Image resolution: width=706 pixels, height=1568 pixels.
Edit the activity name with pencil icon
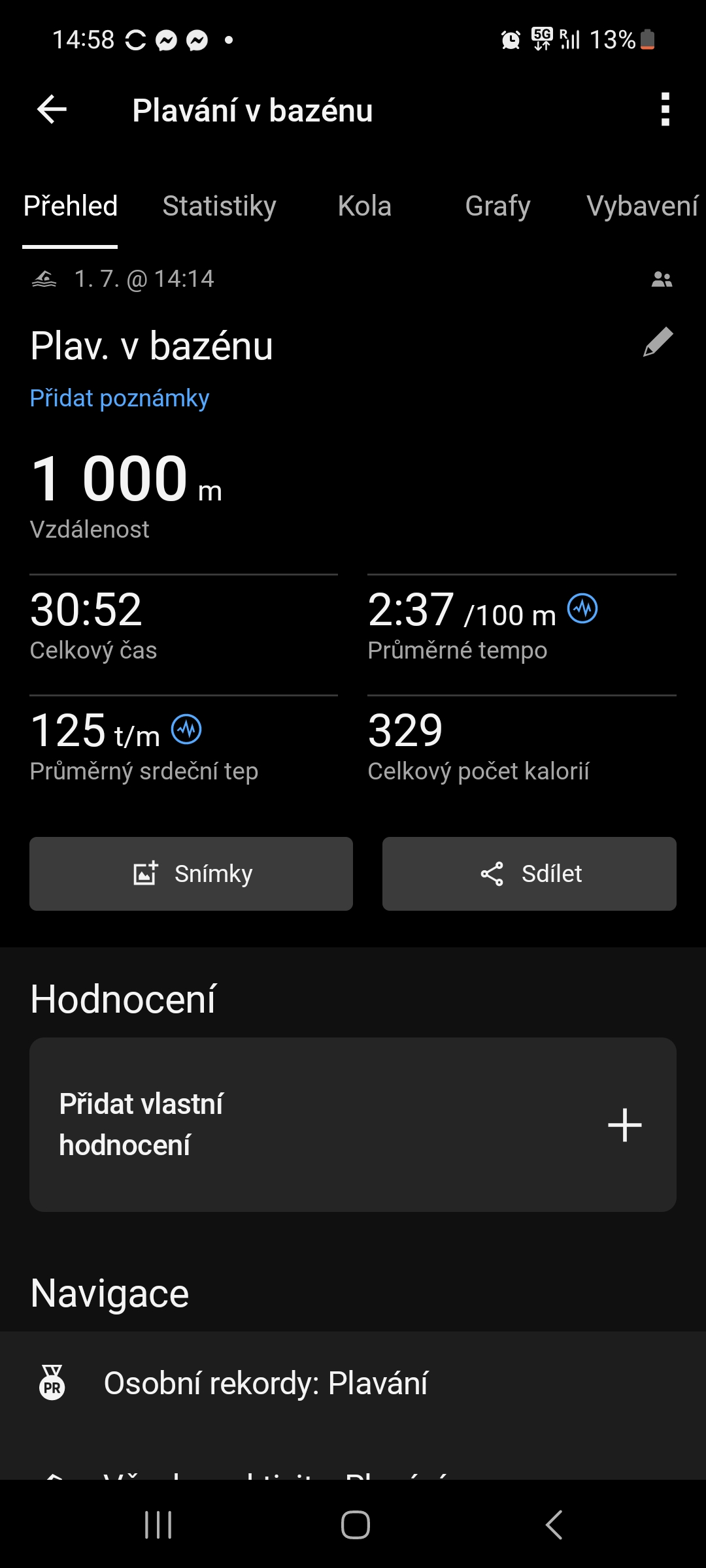pos(658,342)
